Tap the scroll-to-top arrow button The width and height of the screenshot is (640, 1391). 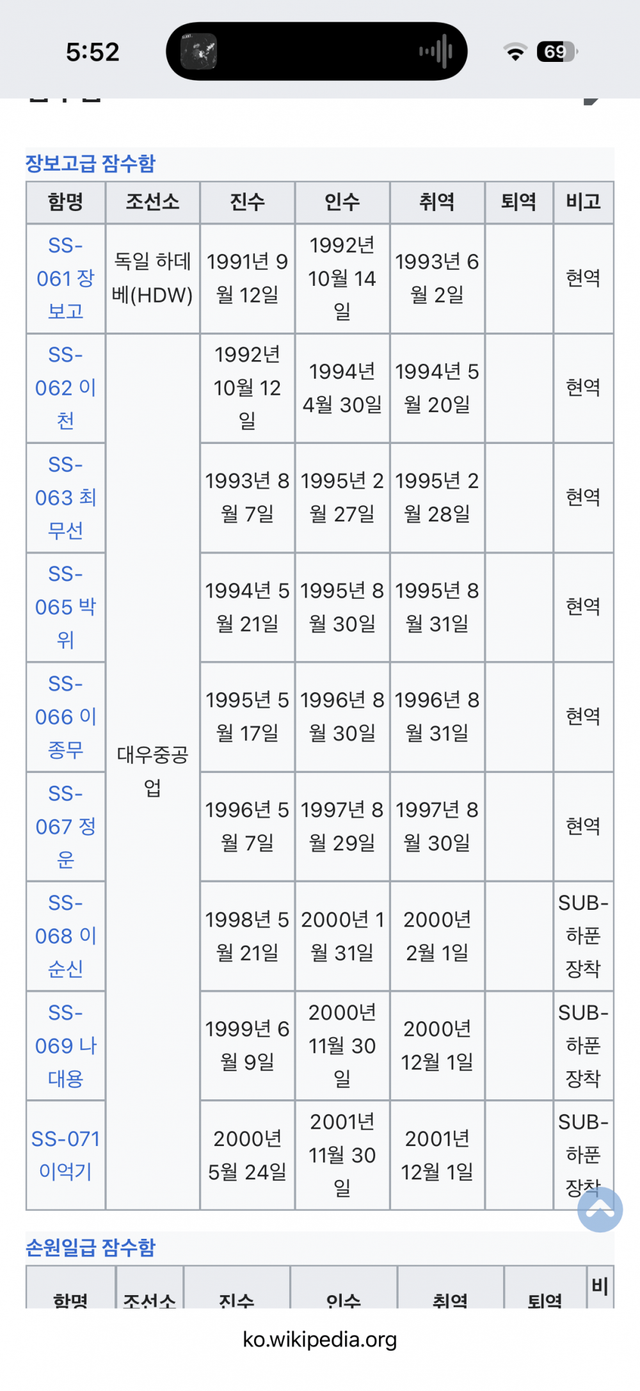click(x=600, y=1210)
